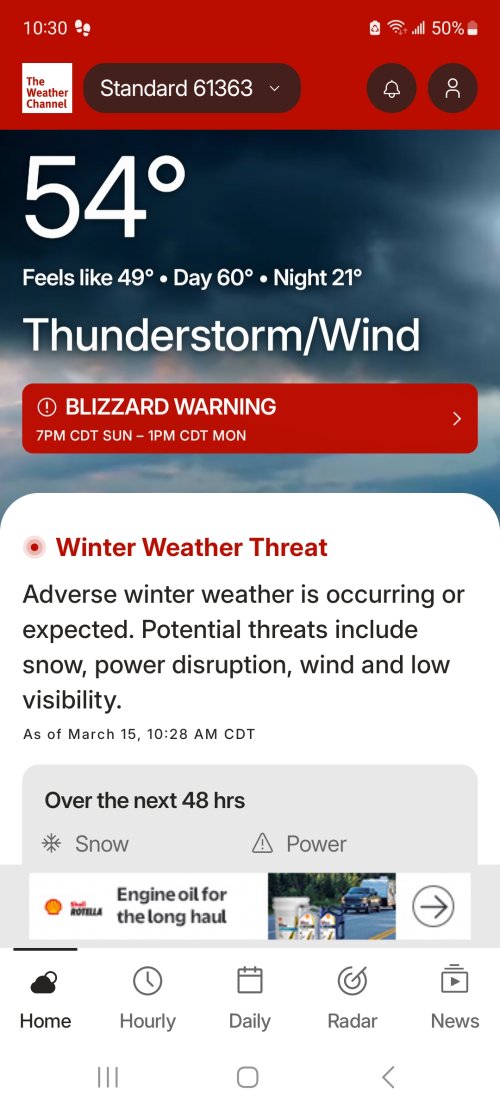
Task: Switch to the Daily tab
Action: (x=250, y=999)
